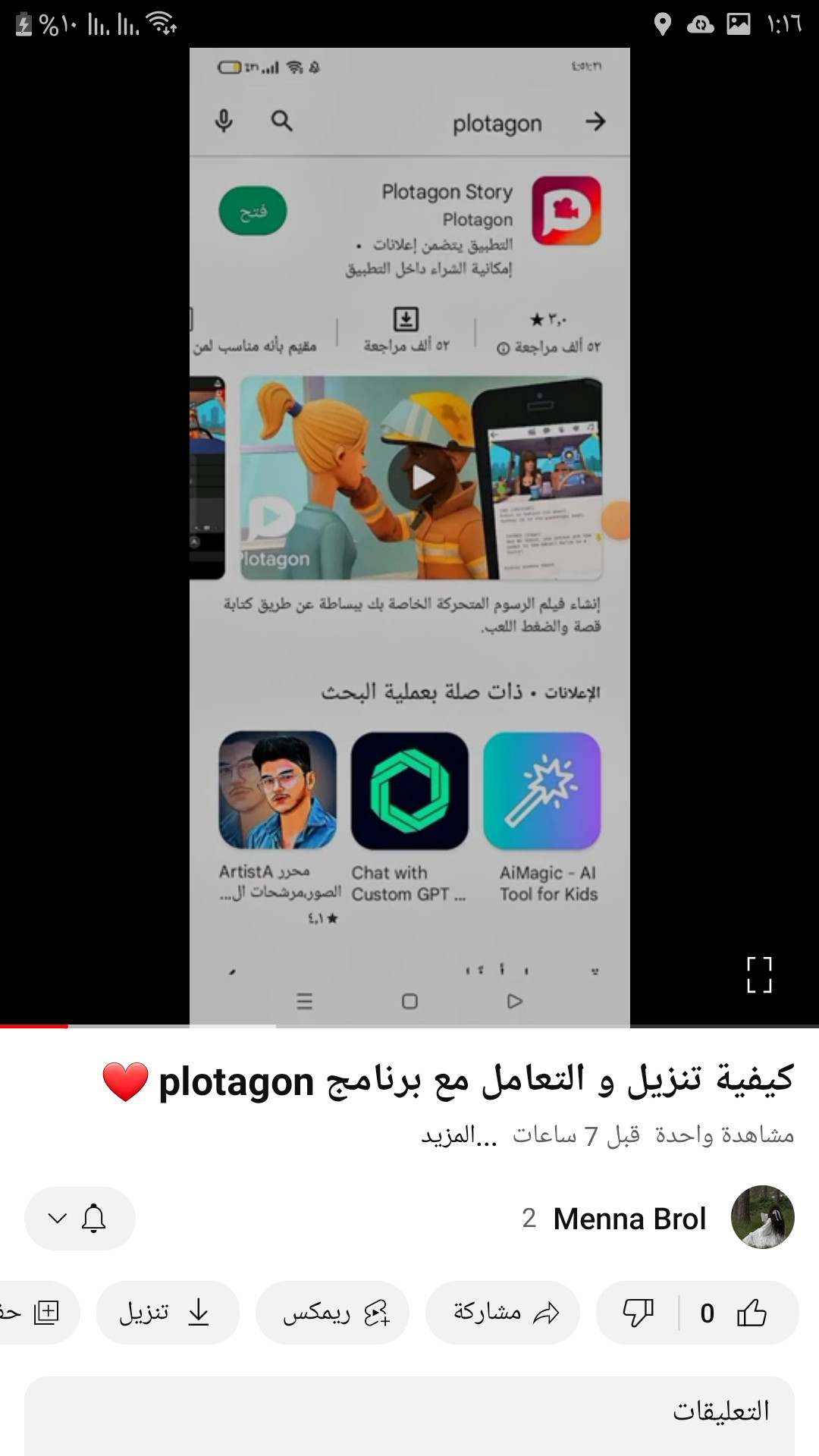Image resolution: width=819 pixels, height=1456 pixels.
Task: Open the Menna Brol channel name
Action: pos(629,1219)
